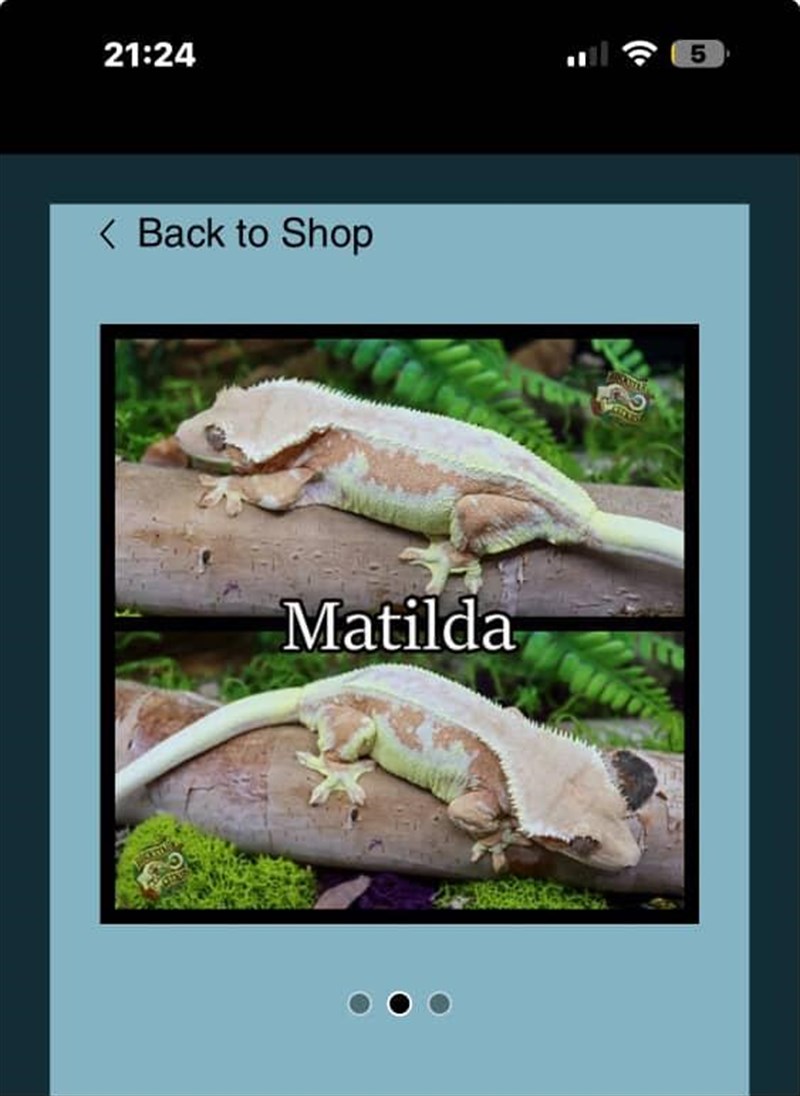The image size is (800, 1096).
Task: Open Matilda's gecko photo
Action: point(399,622)
